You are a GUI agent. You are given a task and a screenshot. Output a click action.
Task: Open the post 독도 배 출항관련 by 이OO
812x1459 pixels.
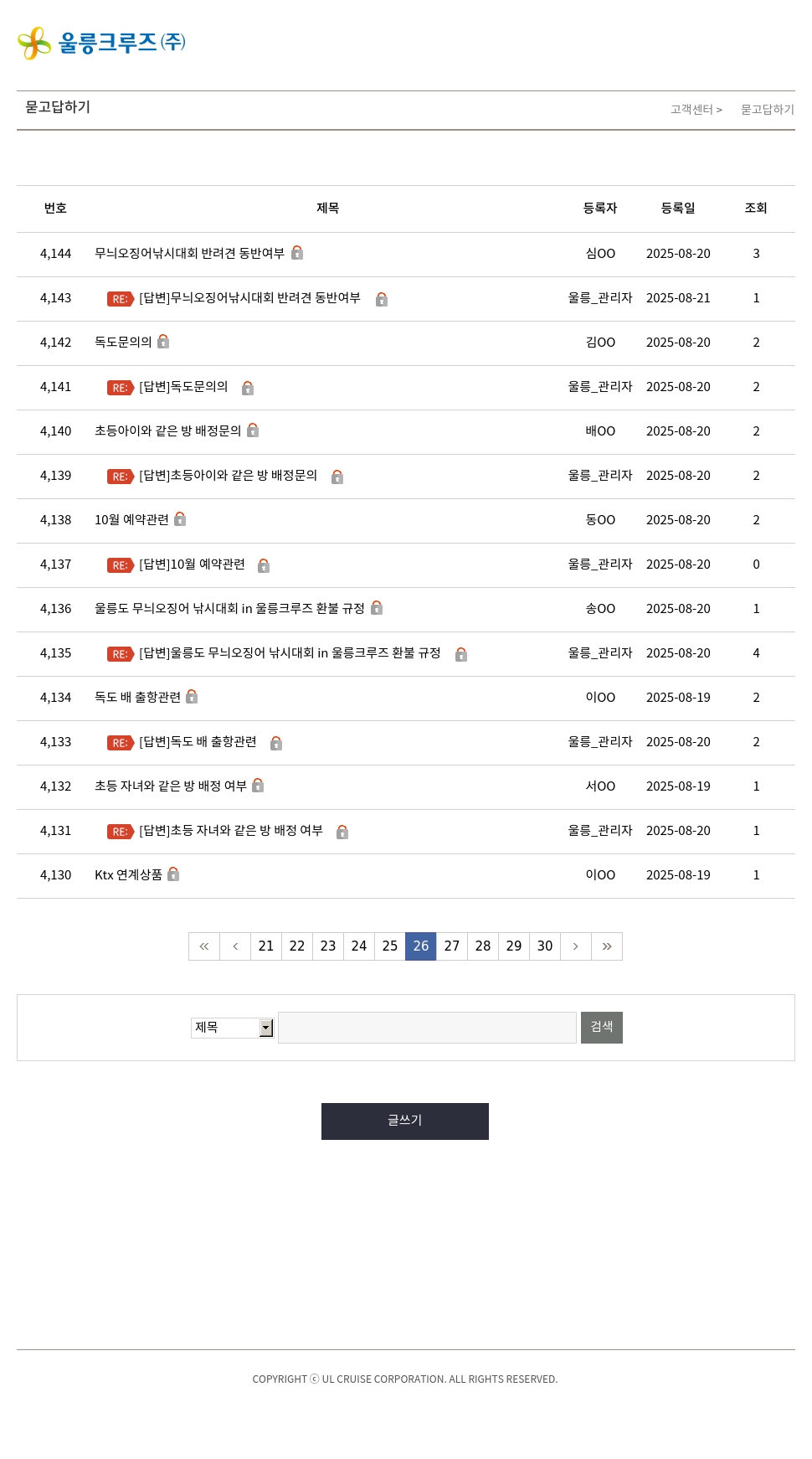tap(137, 698)
